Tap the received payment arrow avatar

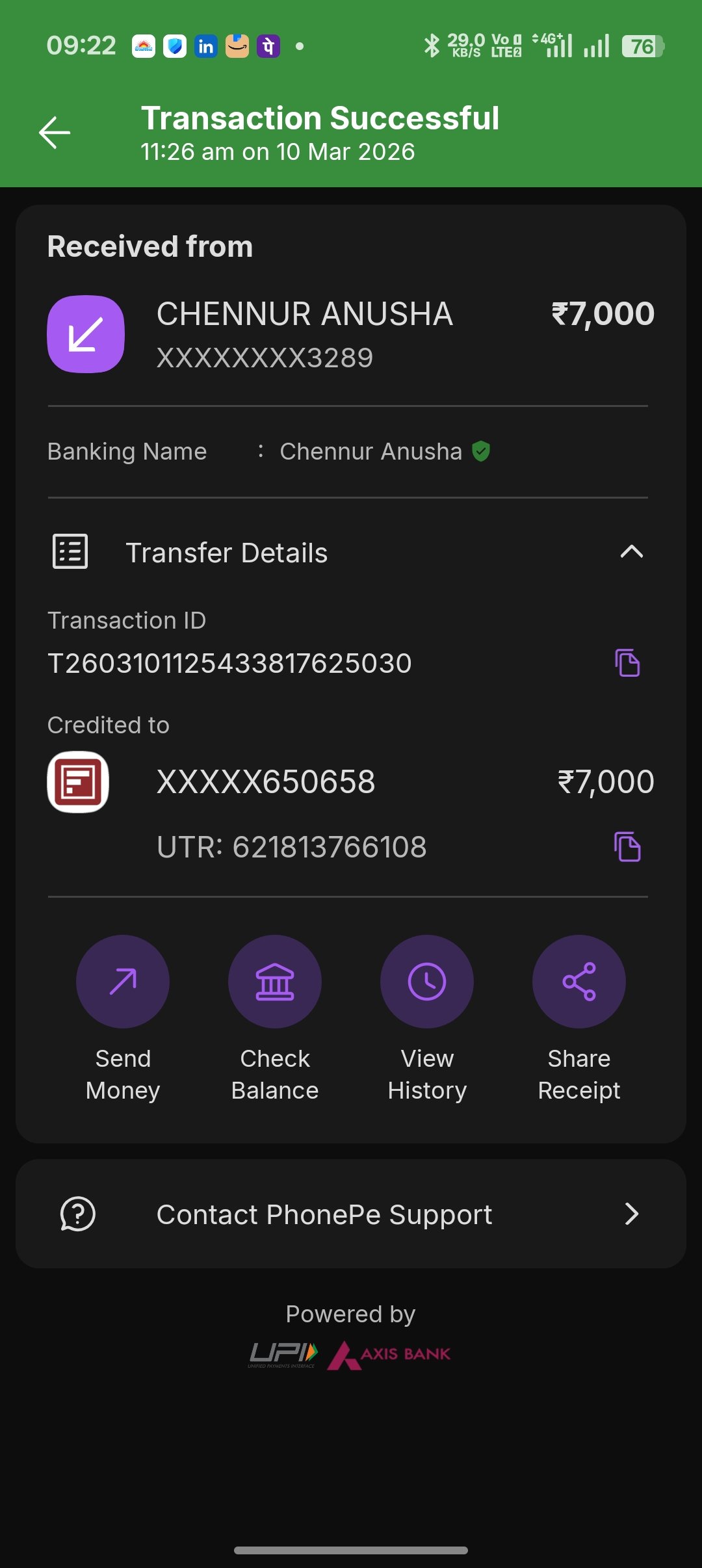(86, 333)
